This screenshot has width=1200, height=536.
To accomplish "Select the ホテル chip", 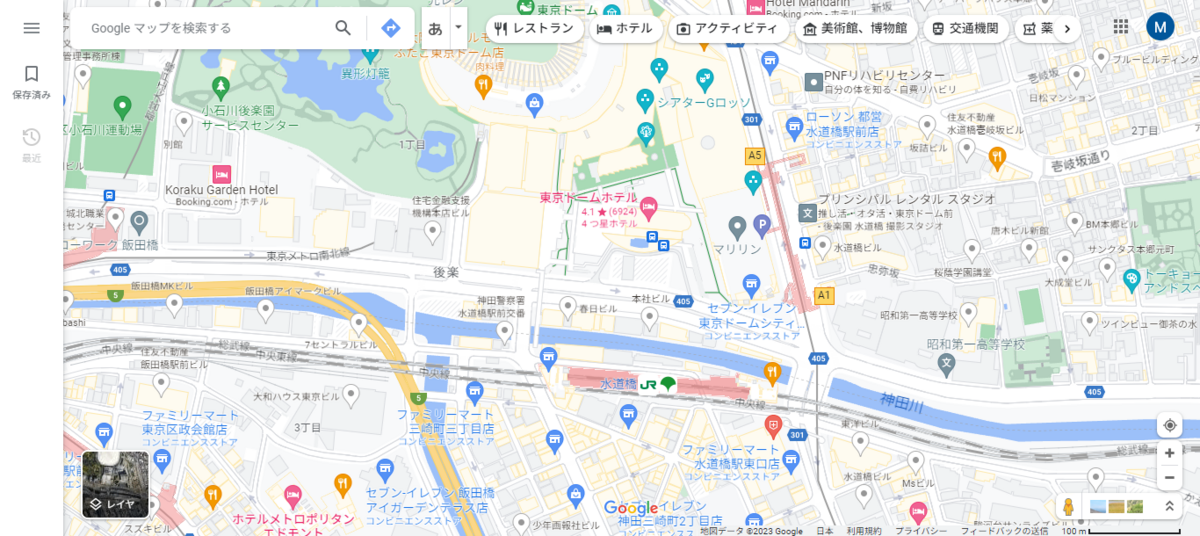I will pyautogui.click(x=625, y=28).
